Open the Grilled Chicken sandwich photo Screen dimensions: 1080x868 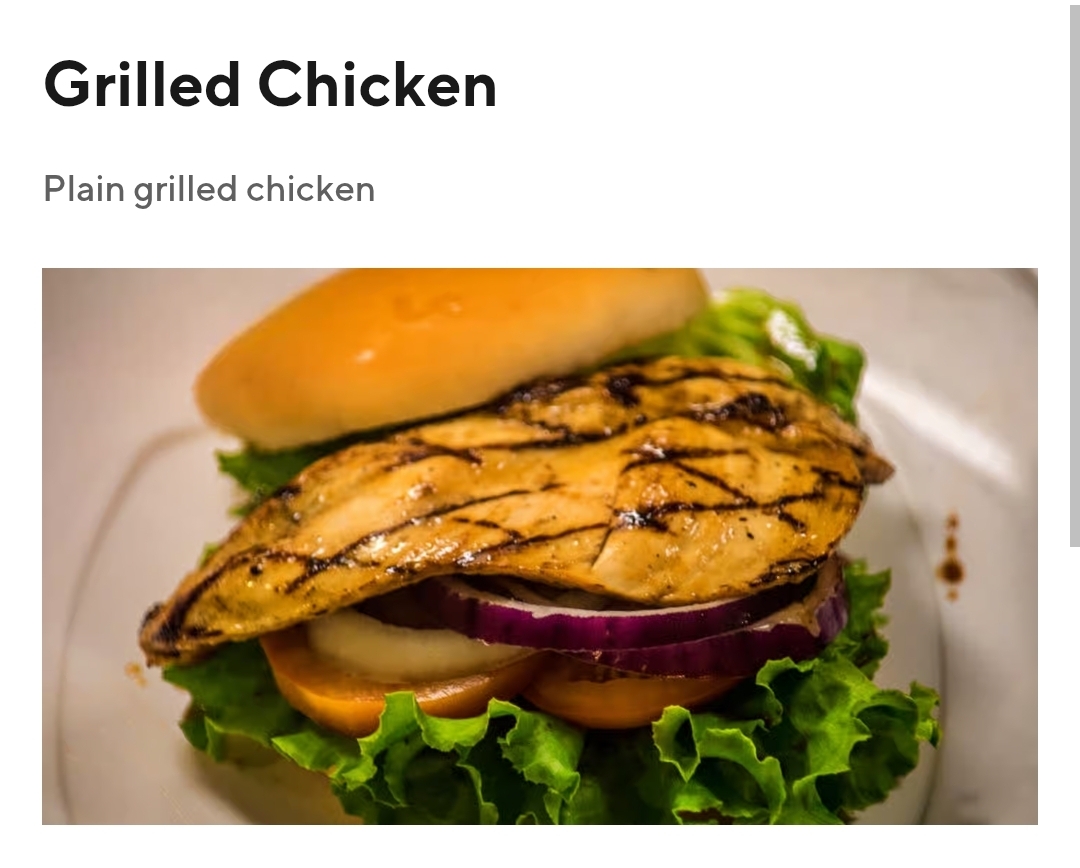click(x=539, y=546)
